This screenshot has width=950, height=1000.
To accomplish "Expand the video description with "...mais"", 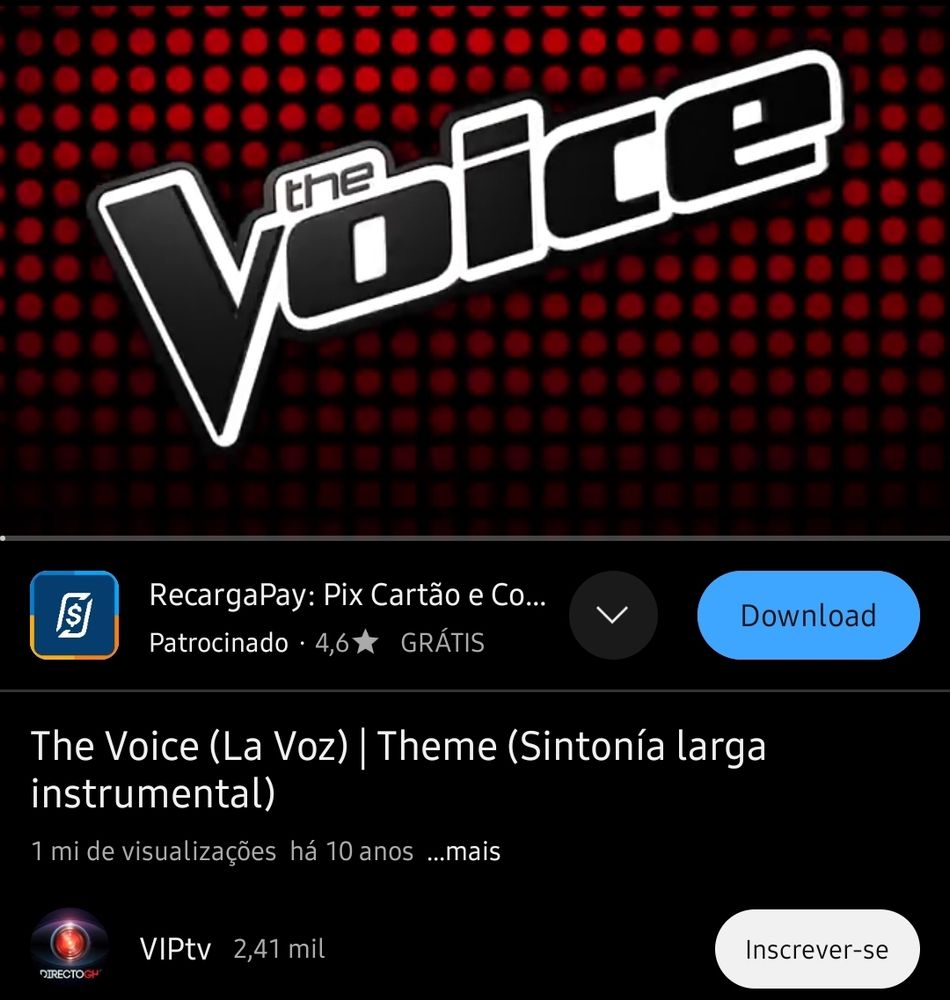I will (x=463, y=852).
